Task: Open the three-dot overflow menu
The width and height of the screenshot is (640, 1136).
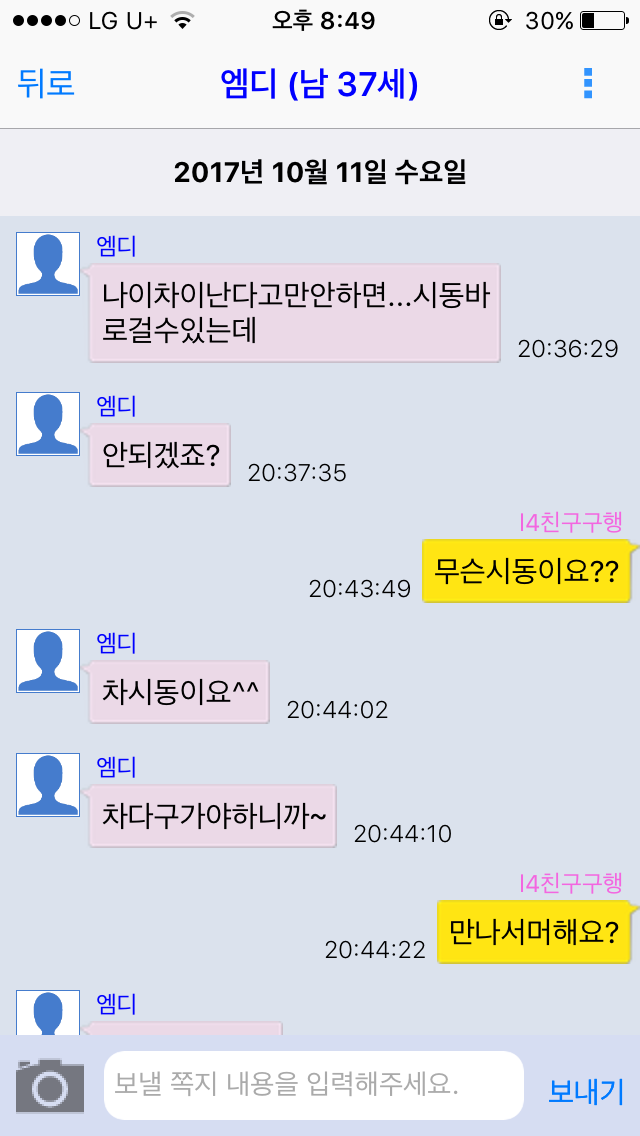Action: (588, 84)
